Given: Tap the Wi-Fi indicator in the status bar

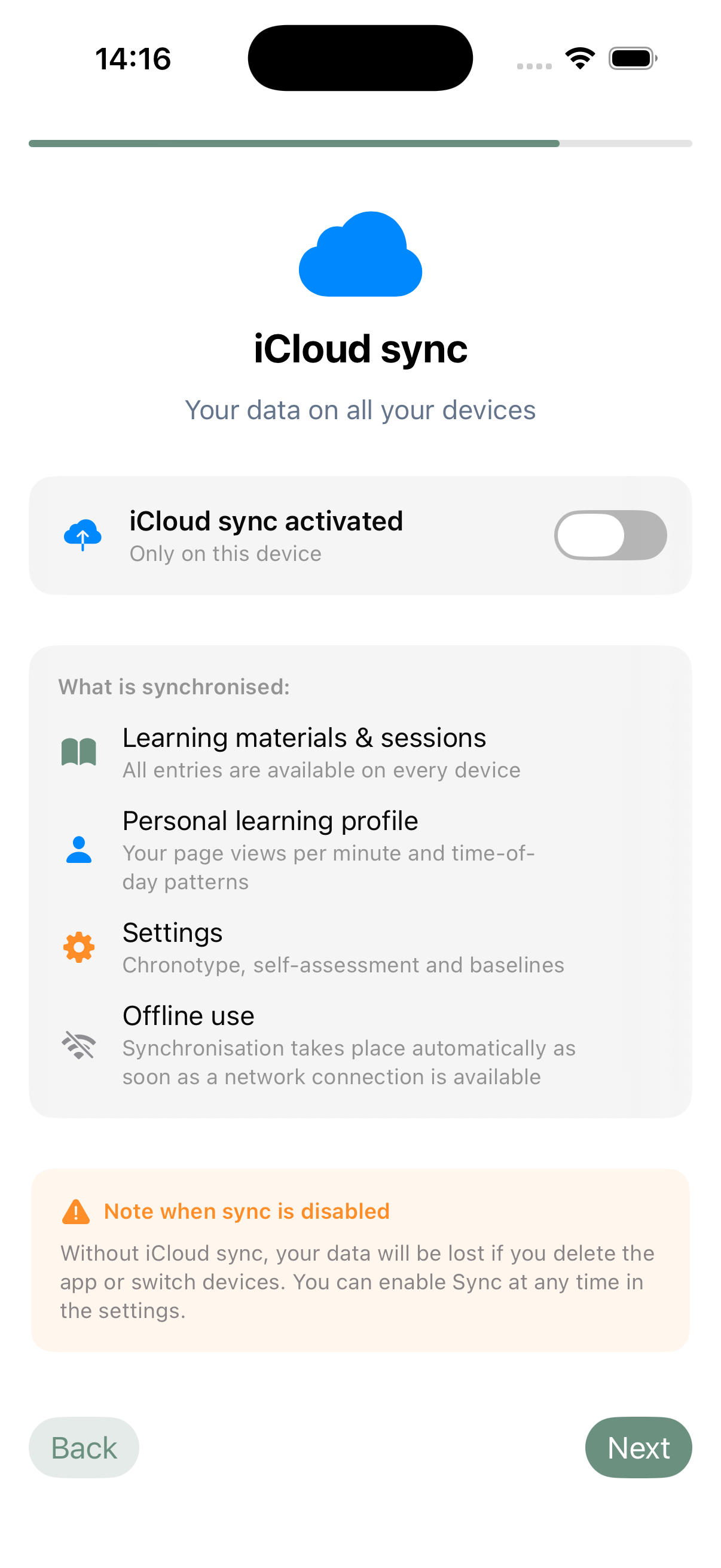Looking at the screenshot, I should point(579,57).
